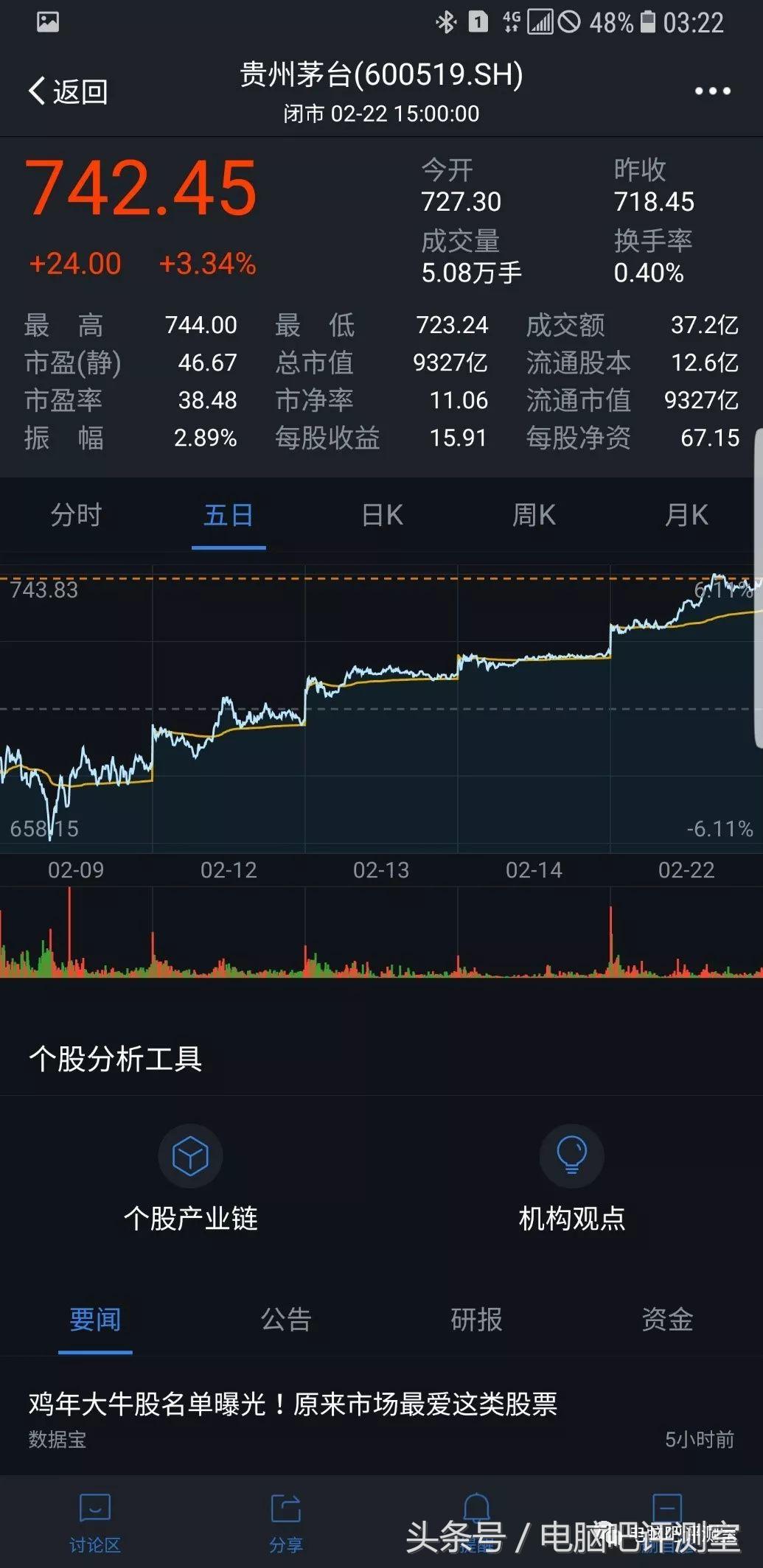Switch to the 周K chart tab

coord(534,516)
